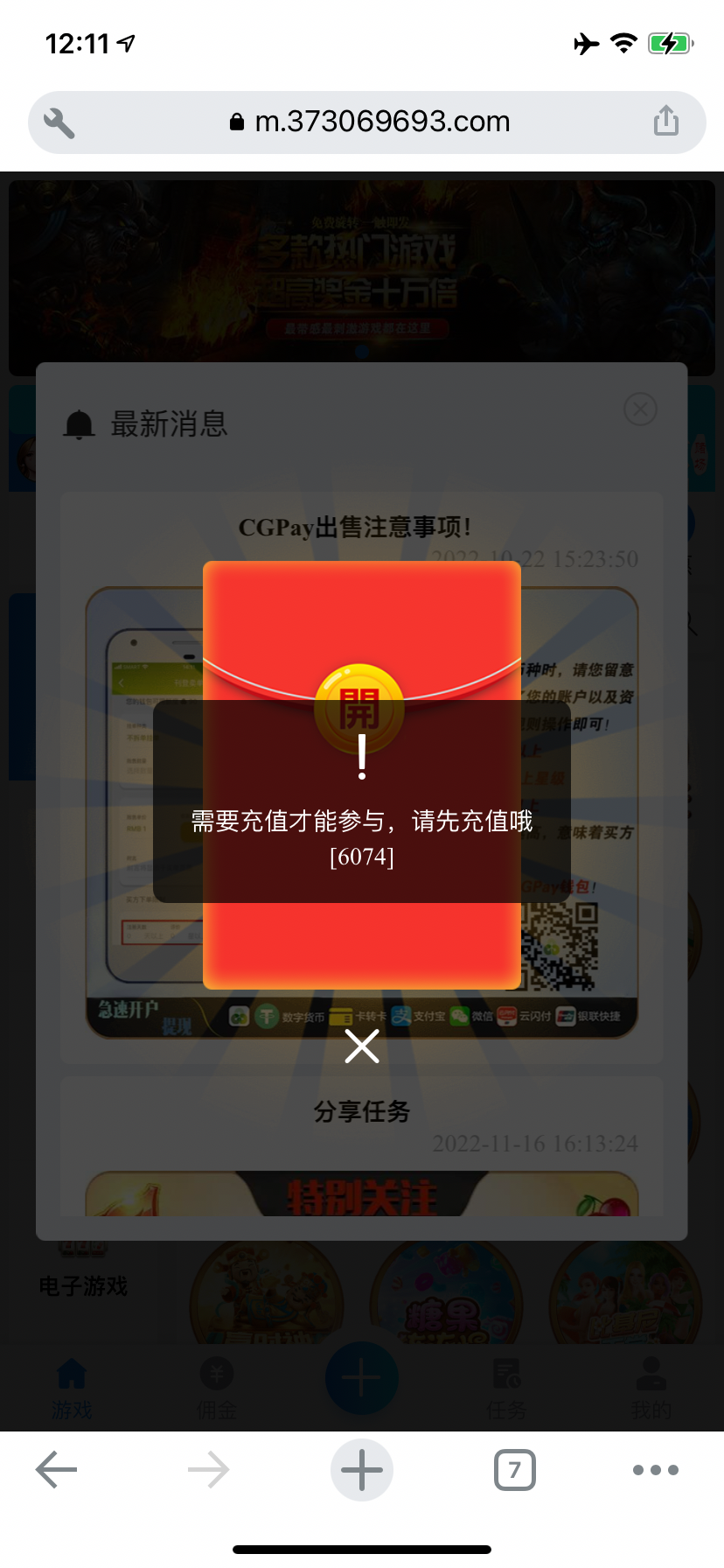
Task: Open the browser wrench tools
Action: point(59,122)
